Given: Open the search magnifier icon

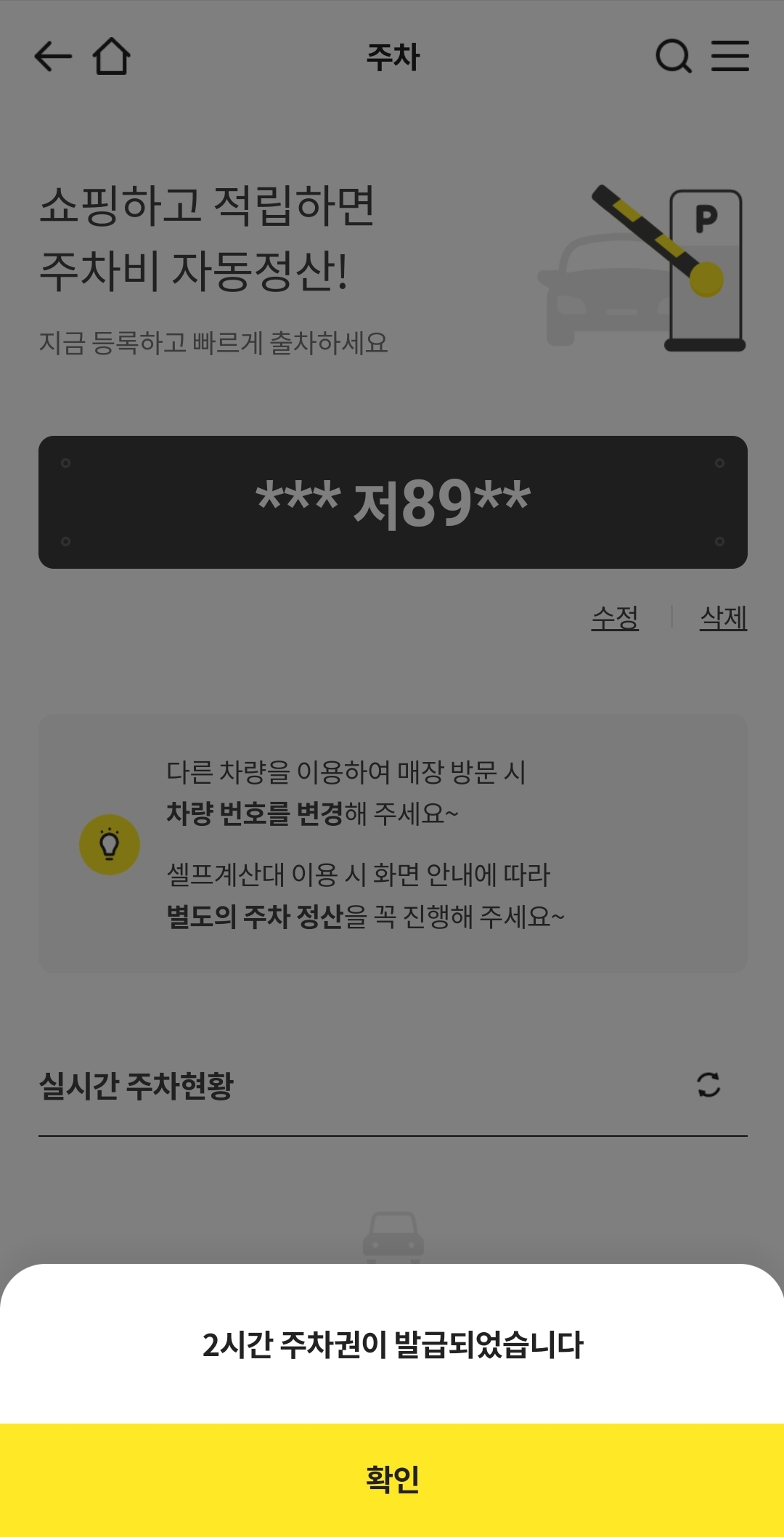Looking at the screenshot, I should point(673,57).
